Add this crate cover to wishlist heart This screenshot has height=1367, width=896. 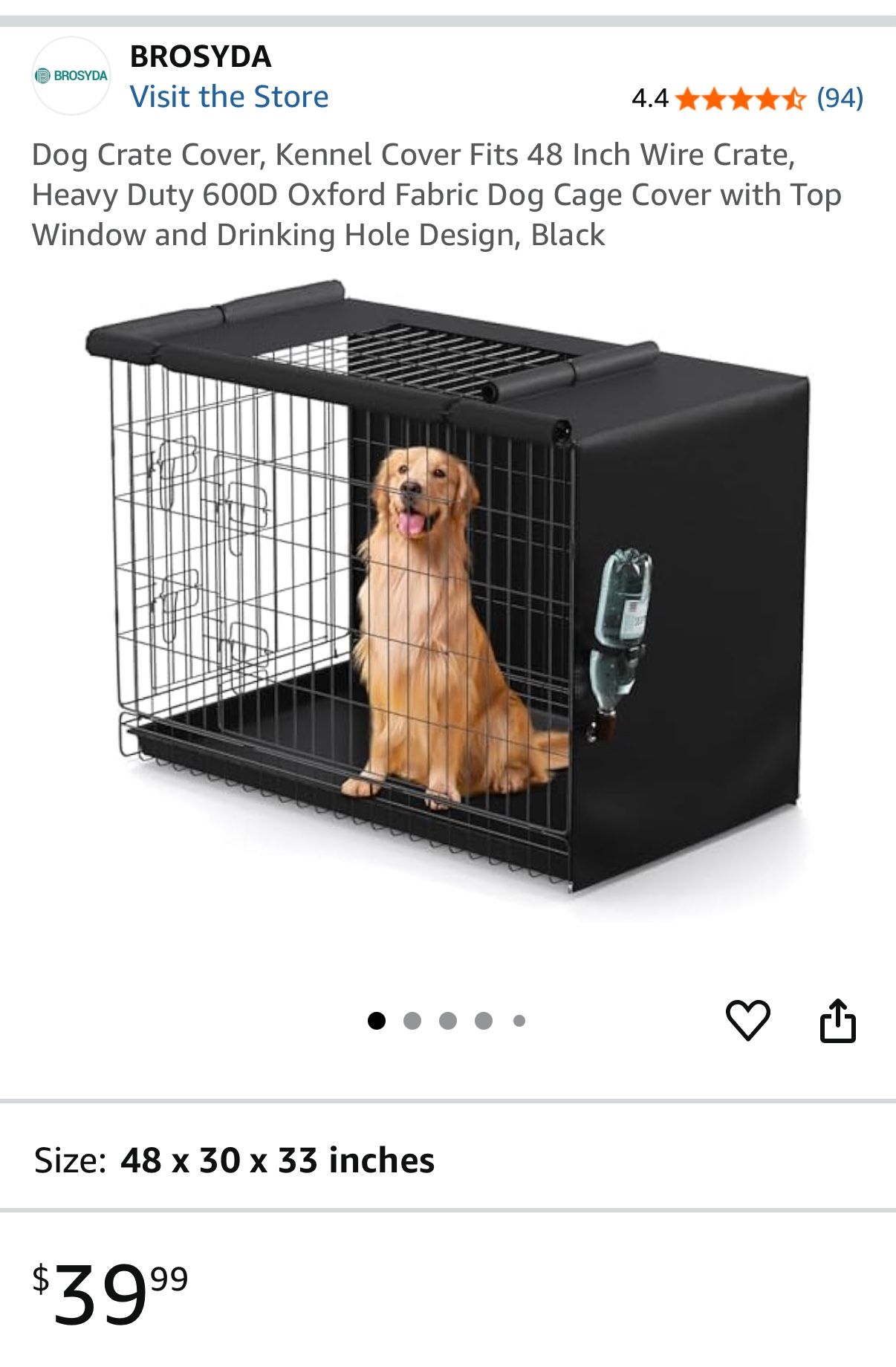coord(747,1020)
